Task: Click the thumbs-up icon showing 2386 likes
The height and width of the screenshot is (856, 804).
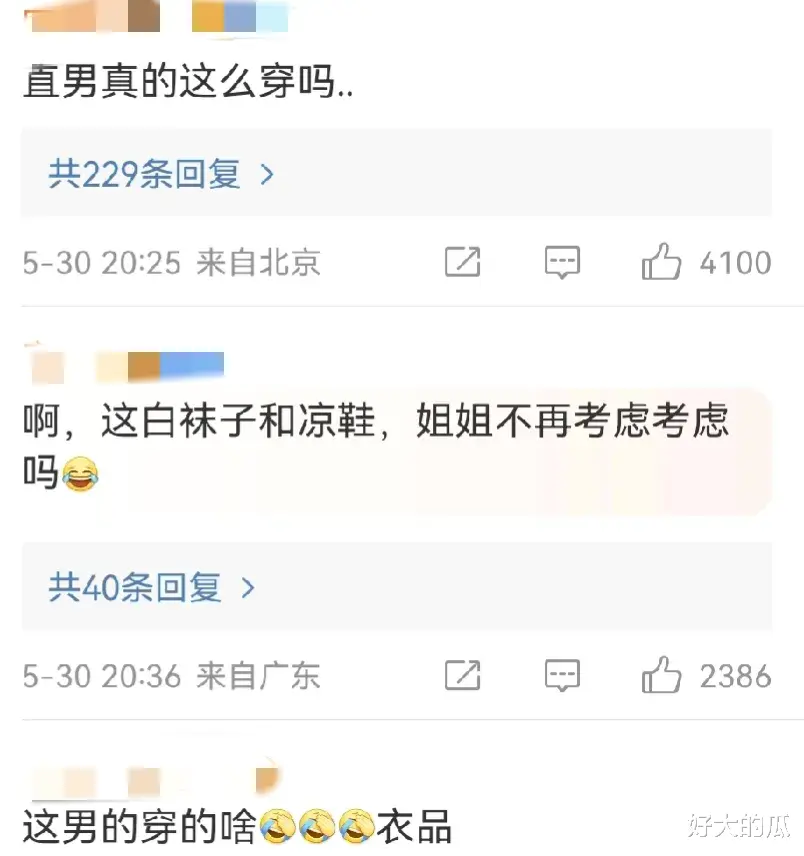Action: tap(661, 676)
